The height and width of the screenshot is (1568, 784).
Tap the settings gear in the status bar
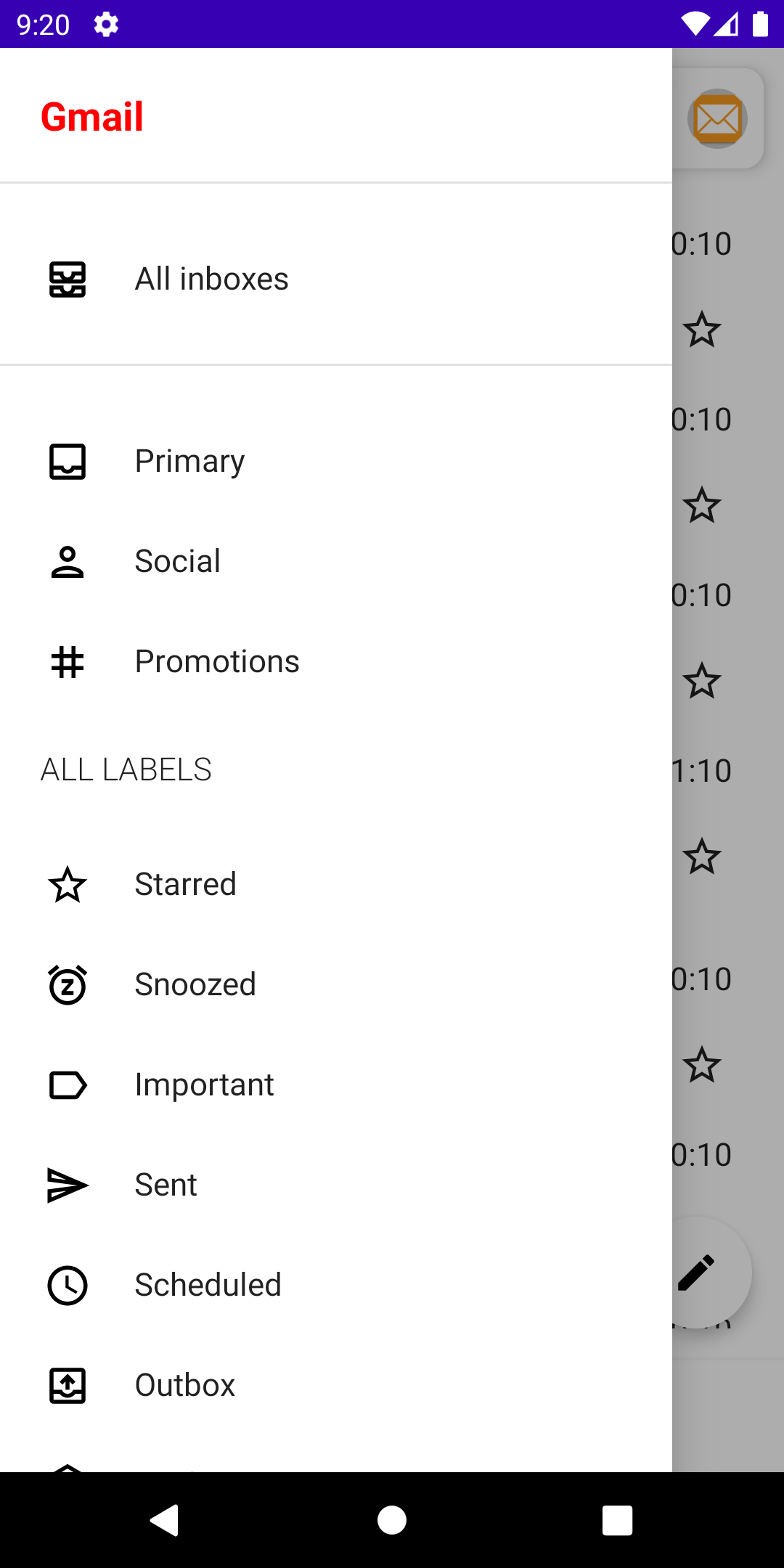[106, 24]
